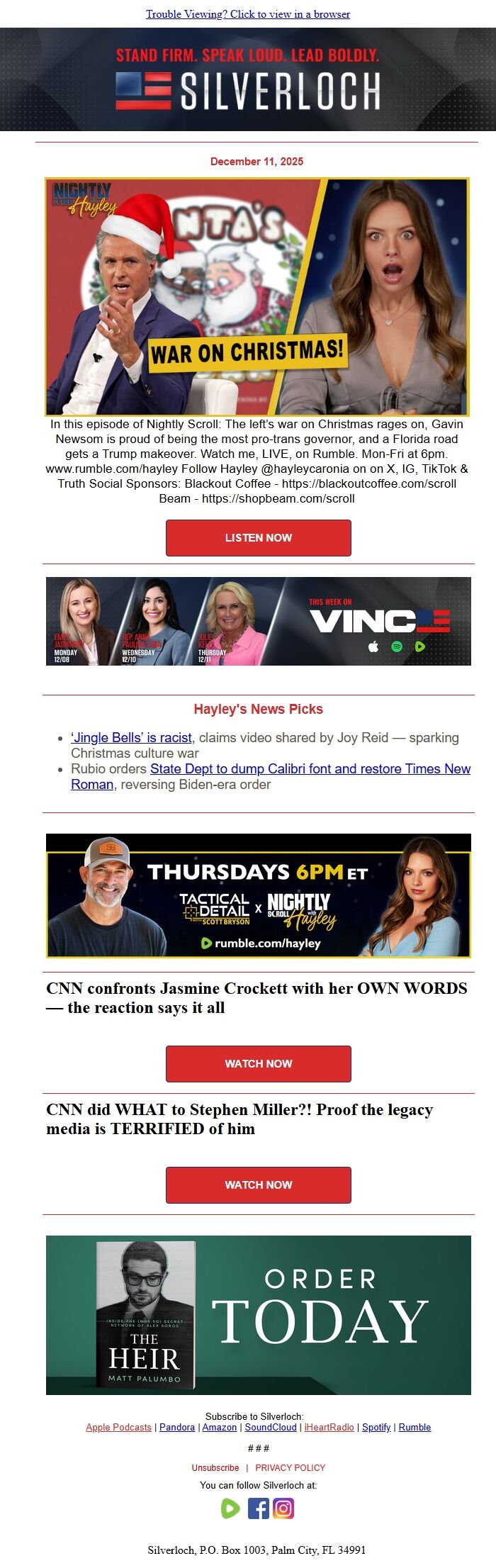Open the Spotify subscription link
This screenshot has height=1568, width=496.
376,1428
